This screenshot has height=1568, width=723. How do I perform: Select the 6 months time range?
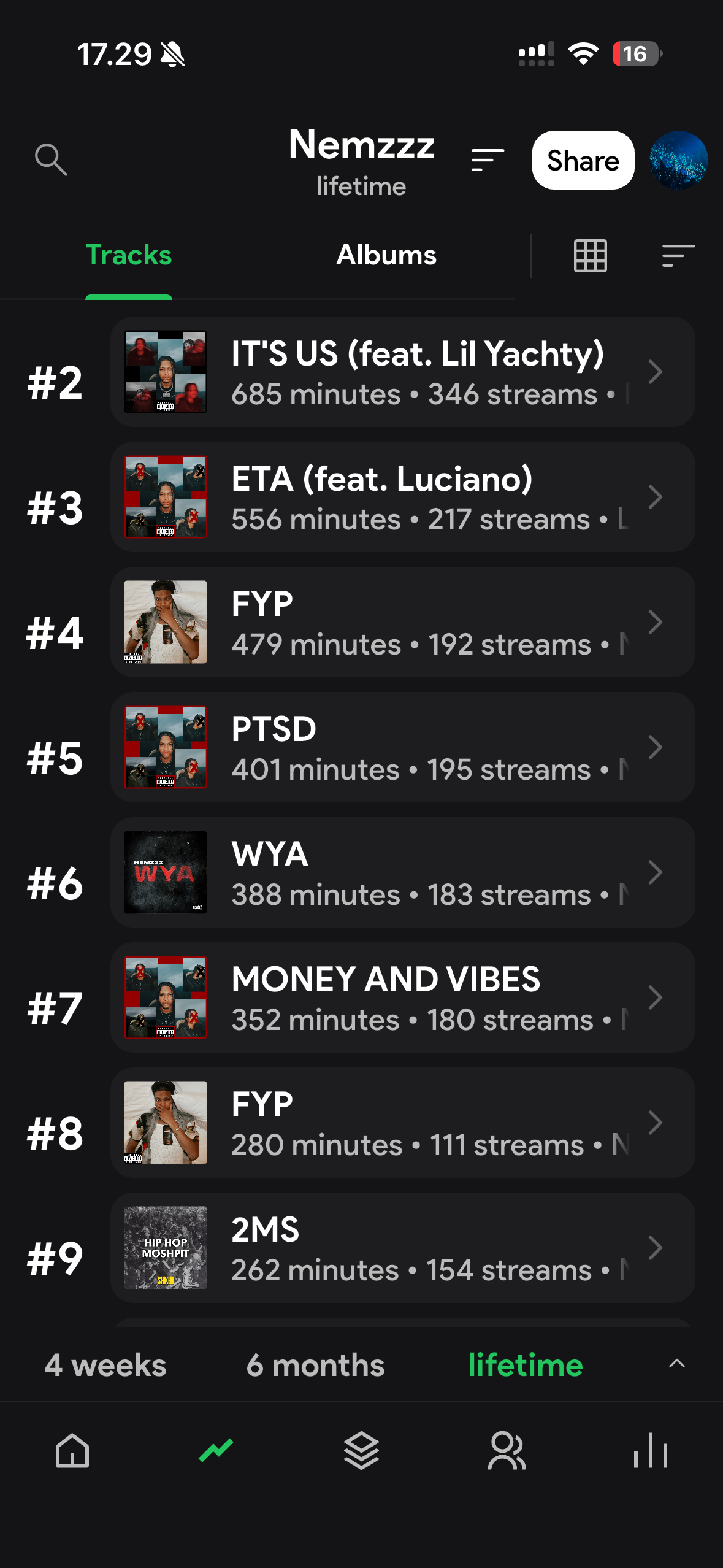point(315,1365)
